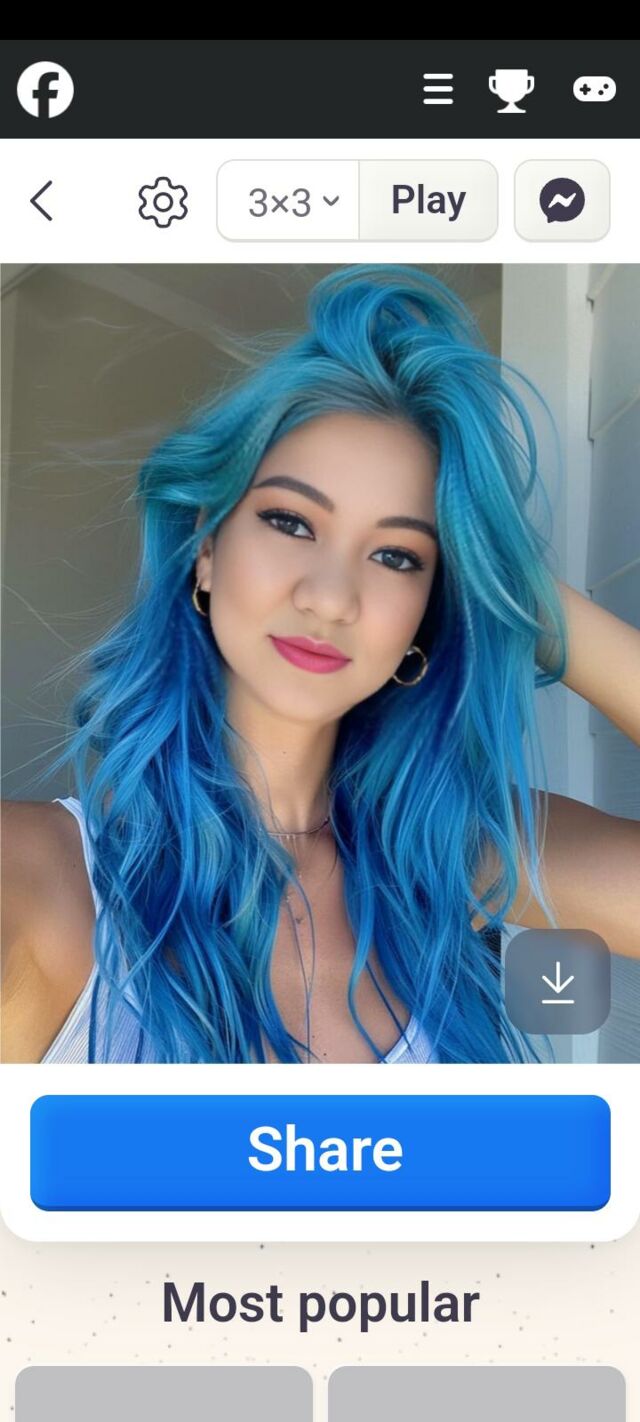Tap the blue Share button
Screen dimensions: 640x1422
(320, 1151)
